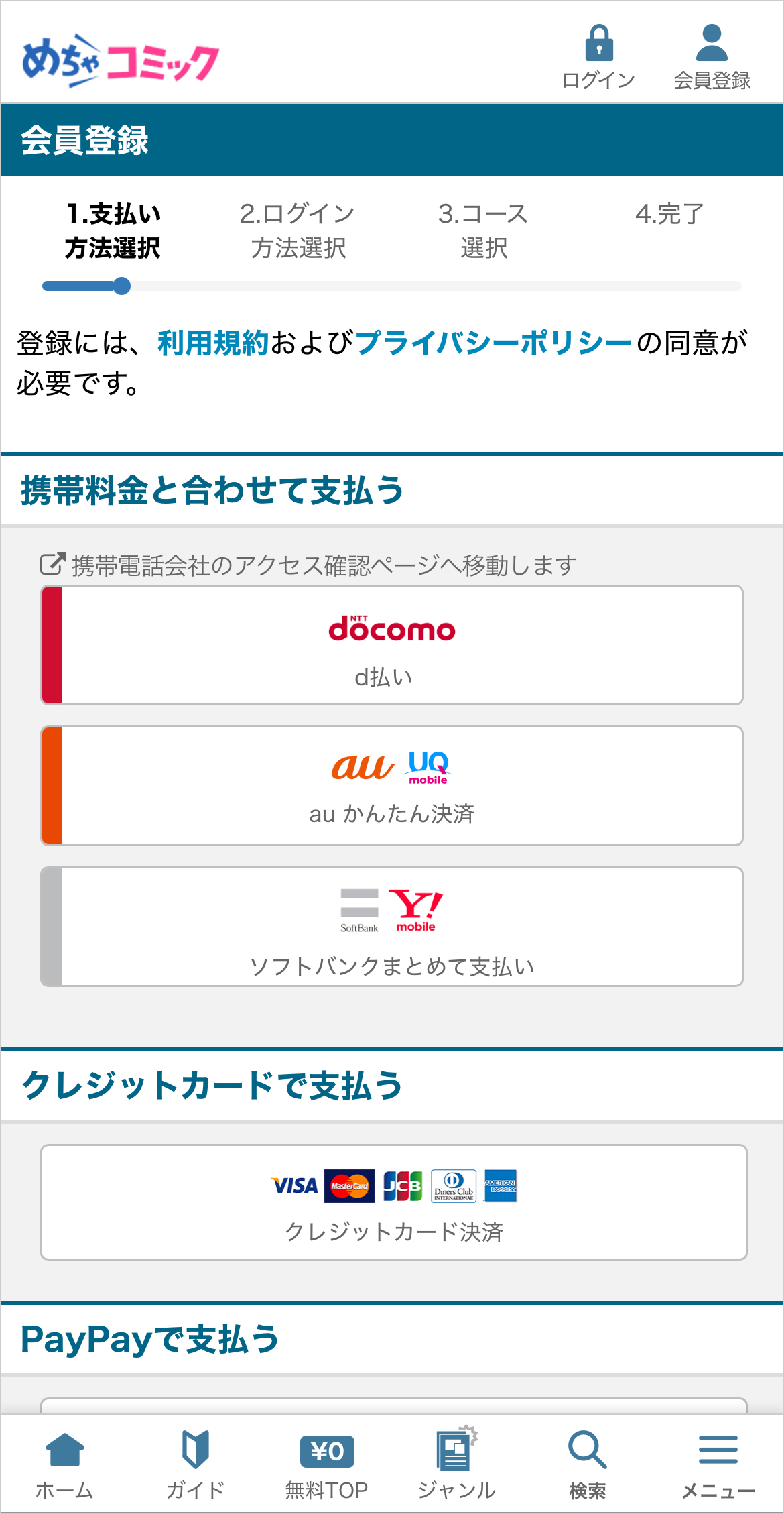Open the めちゃコミック logo home link

click(x=121, y=62)
